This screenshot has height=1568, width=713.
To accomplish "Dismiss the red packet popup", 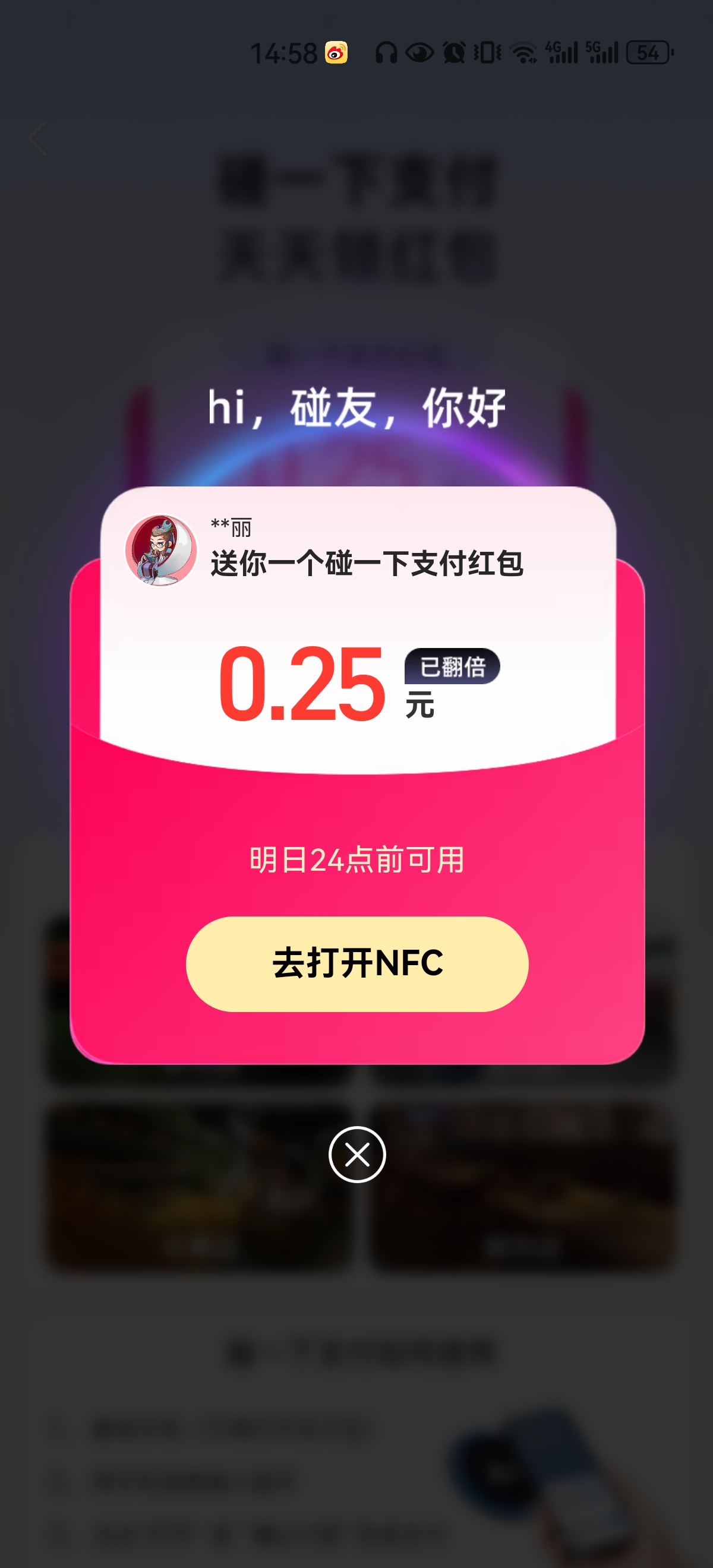I will (357, 1154).
